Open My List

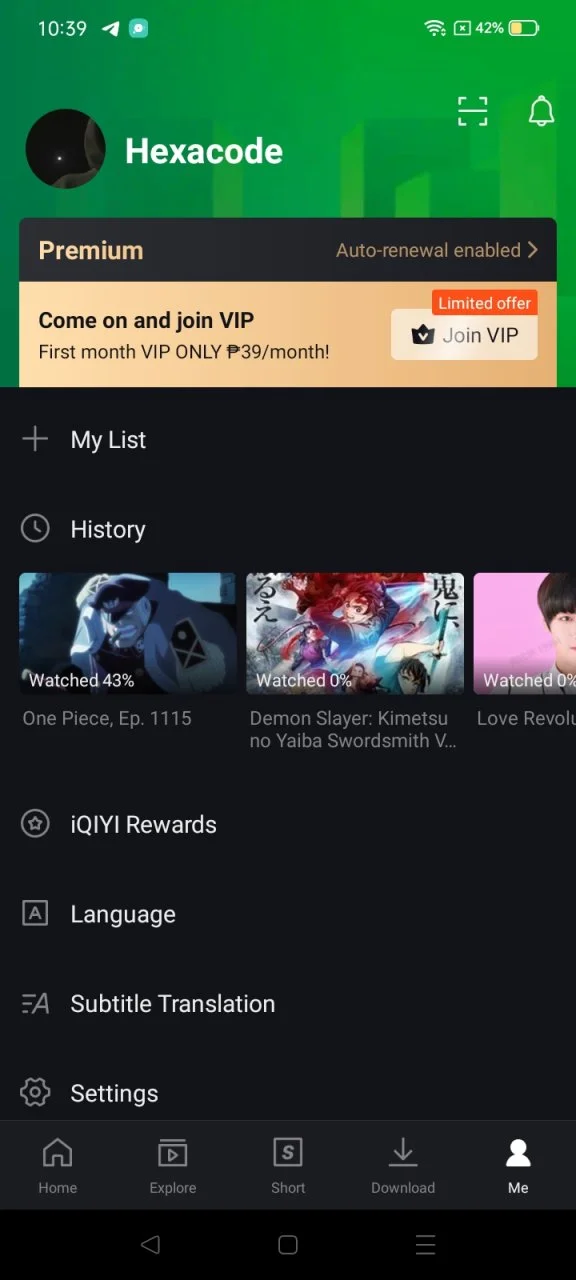288,440
